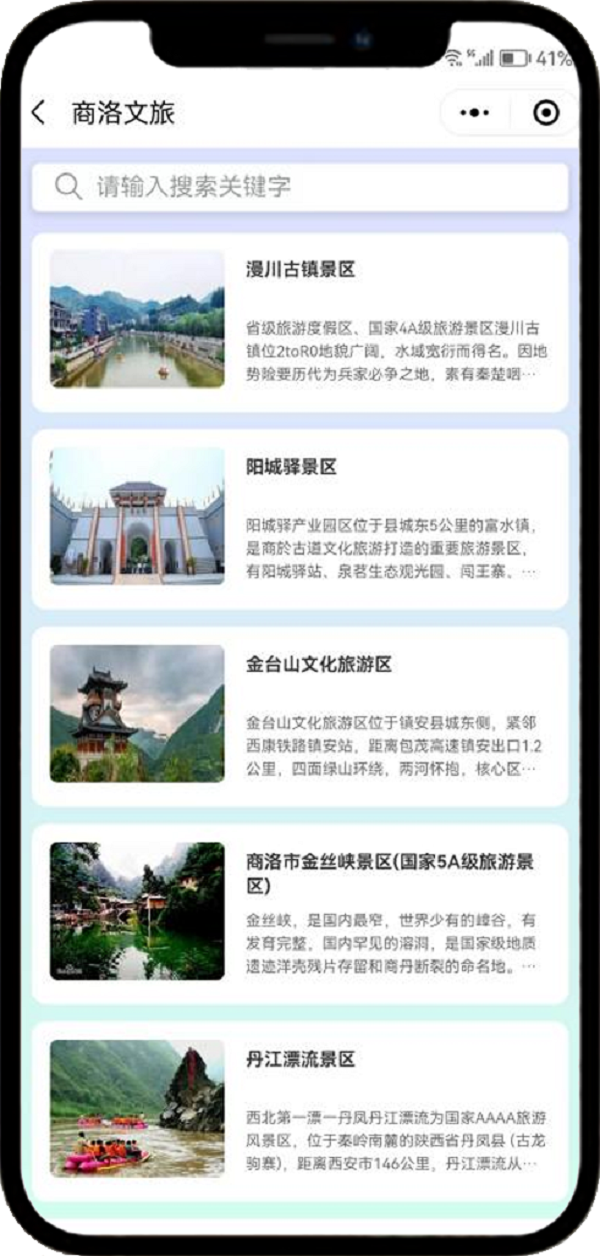Focus the 请输入搜索关键字 search box
This screenshot has height=1256, width=600.
click(300, 187)
